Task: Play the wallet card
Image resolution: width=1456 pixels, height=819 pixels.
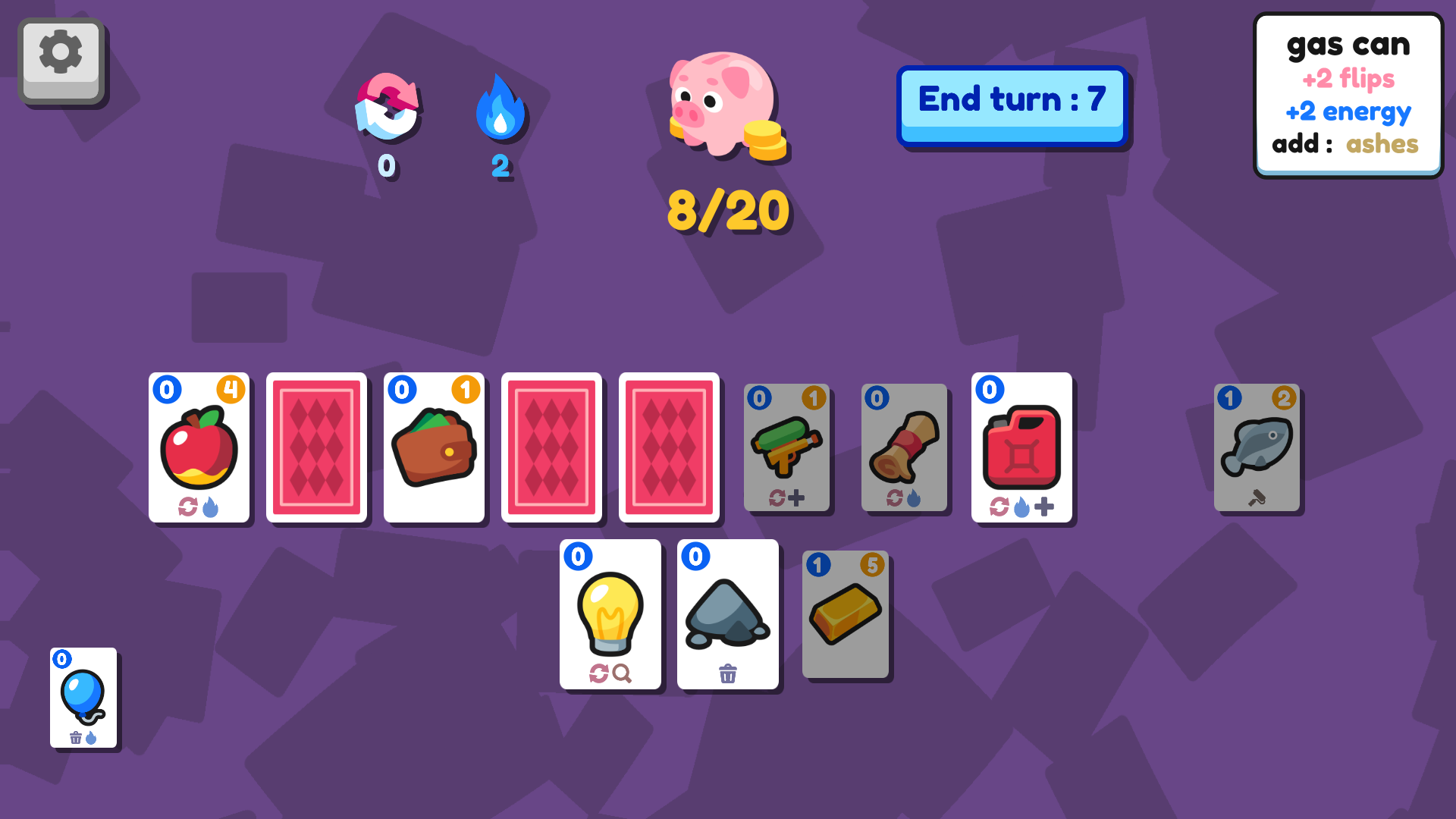Action: (x=434, y=447)
